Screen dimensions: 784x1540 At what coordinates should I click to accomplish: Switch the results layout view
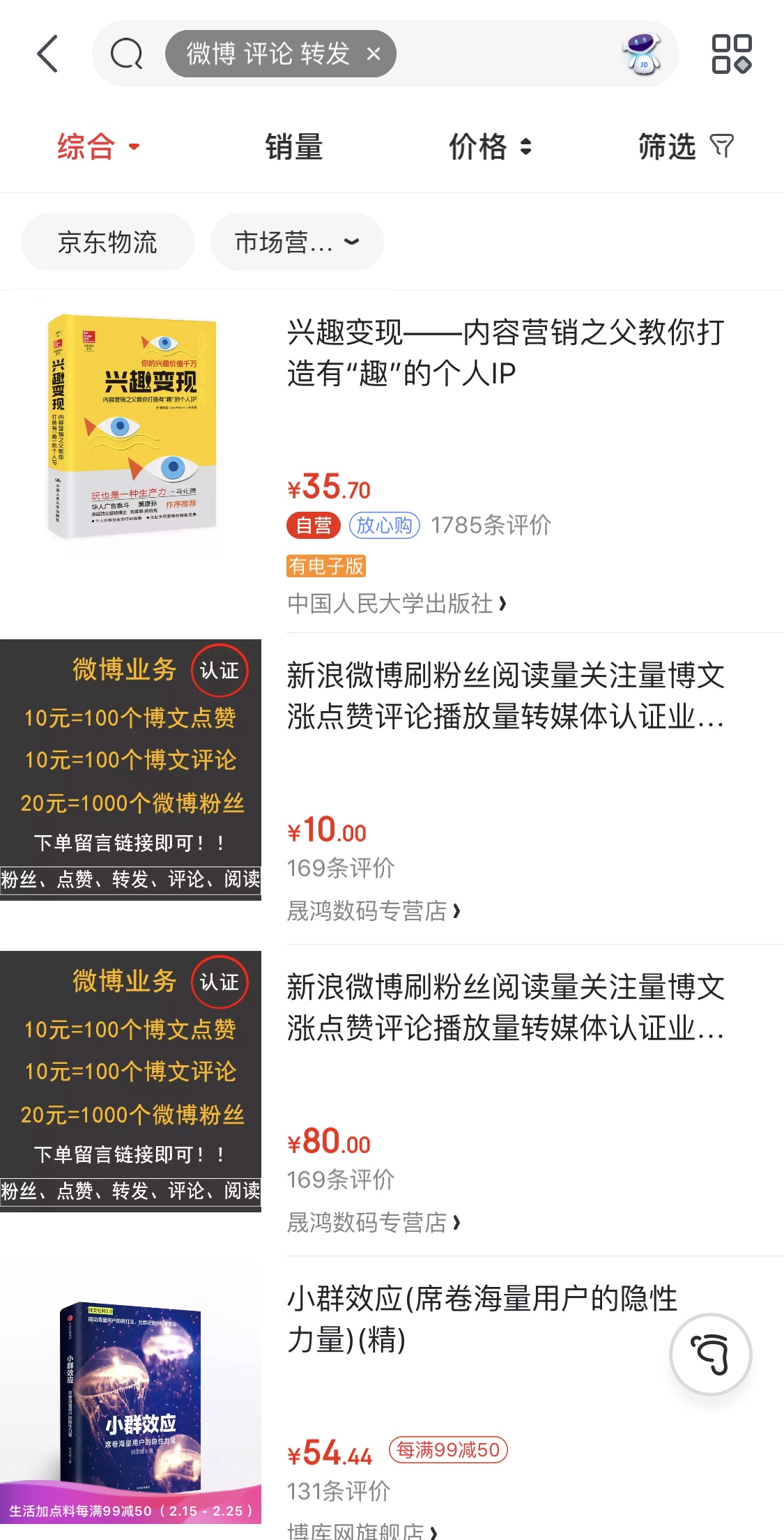tap(731, 54)
